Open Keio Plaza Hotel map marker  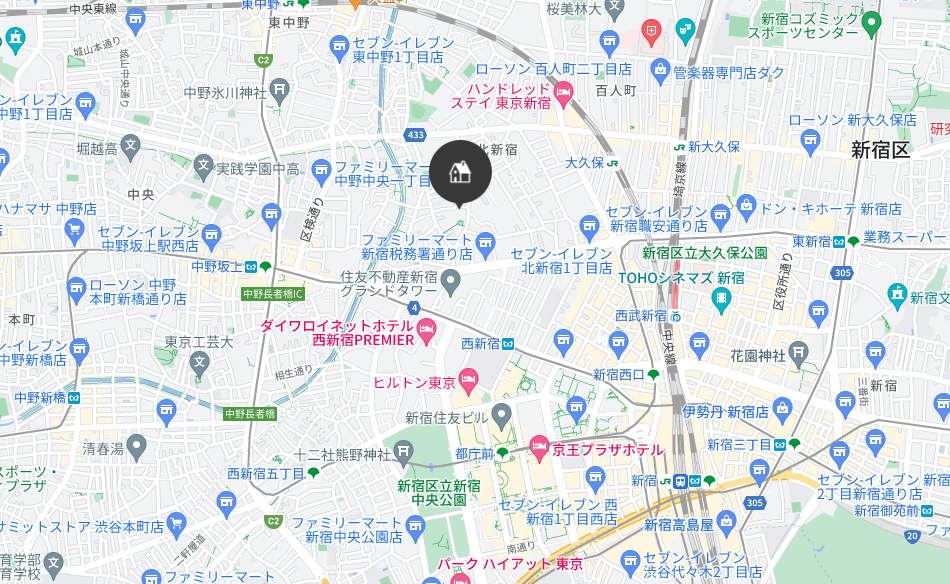tap(539, 446)
